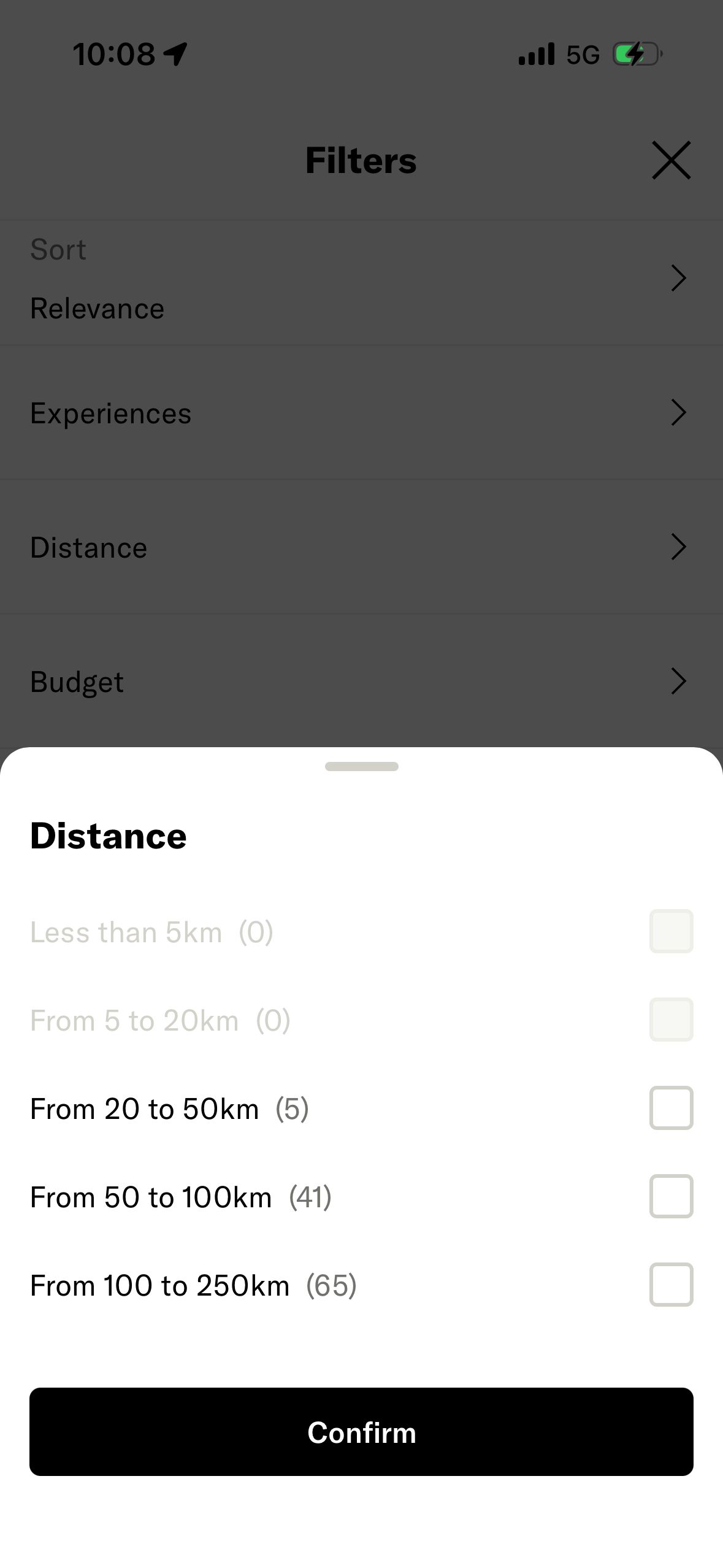Screen dimensions: 723x1568
Task: Tick the From 100 to 250km checkbox
Action: (x=671, y=1285)
